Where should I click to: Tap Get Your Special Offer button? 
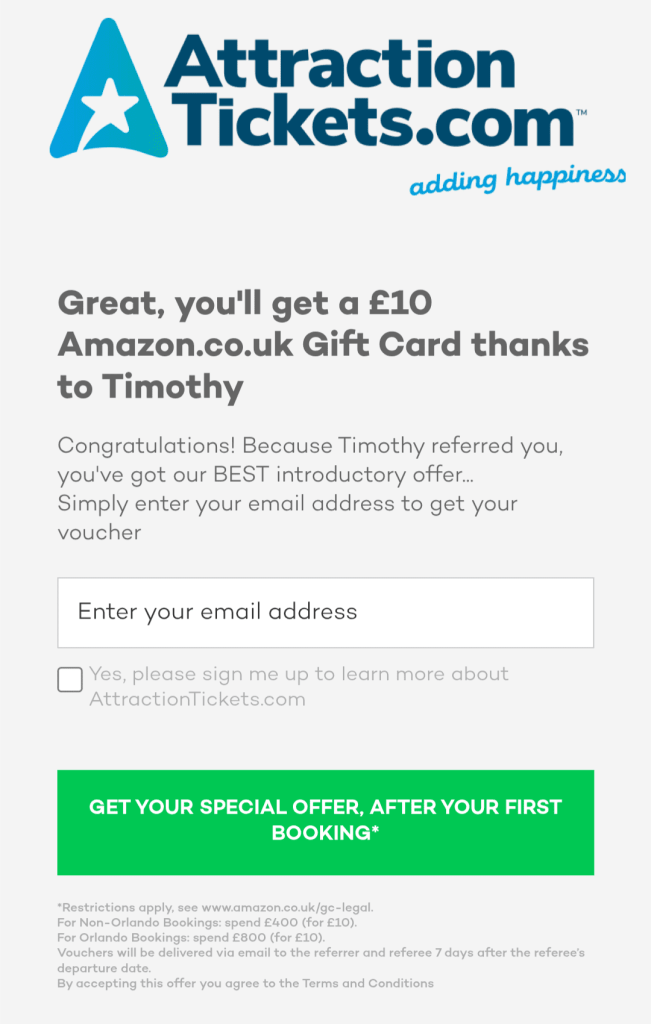pos(325,821)
